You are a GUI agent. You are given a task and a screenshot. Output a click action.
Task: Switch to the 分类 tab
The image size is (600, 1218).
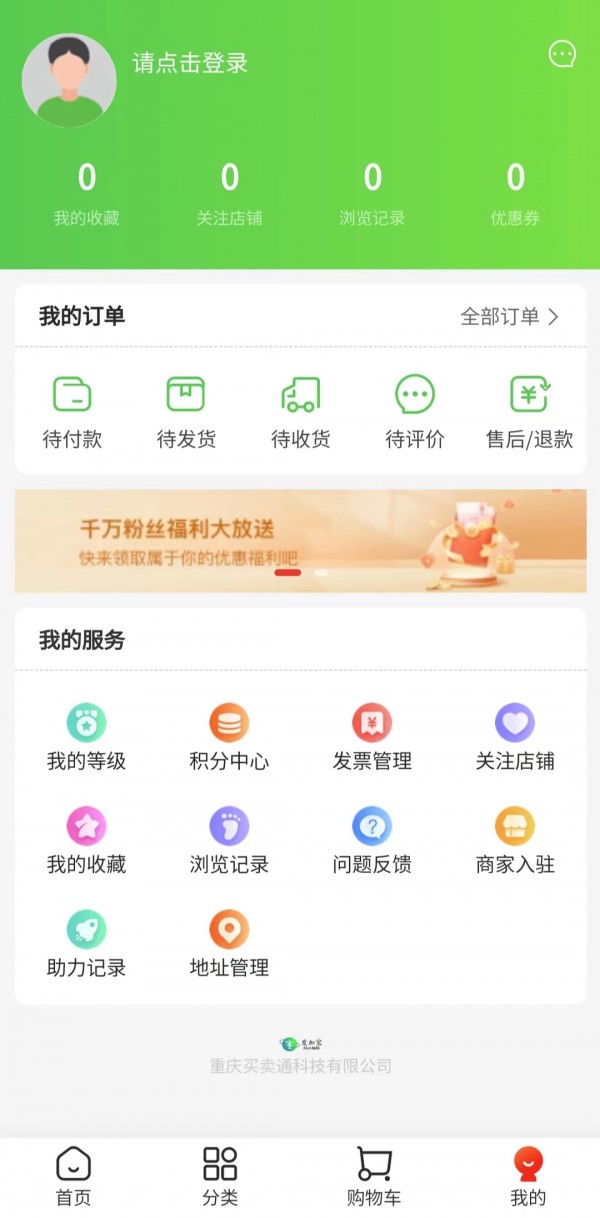[x=220, y=1177]
